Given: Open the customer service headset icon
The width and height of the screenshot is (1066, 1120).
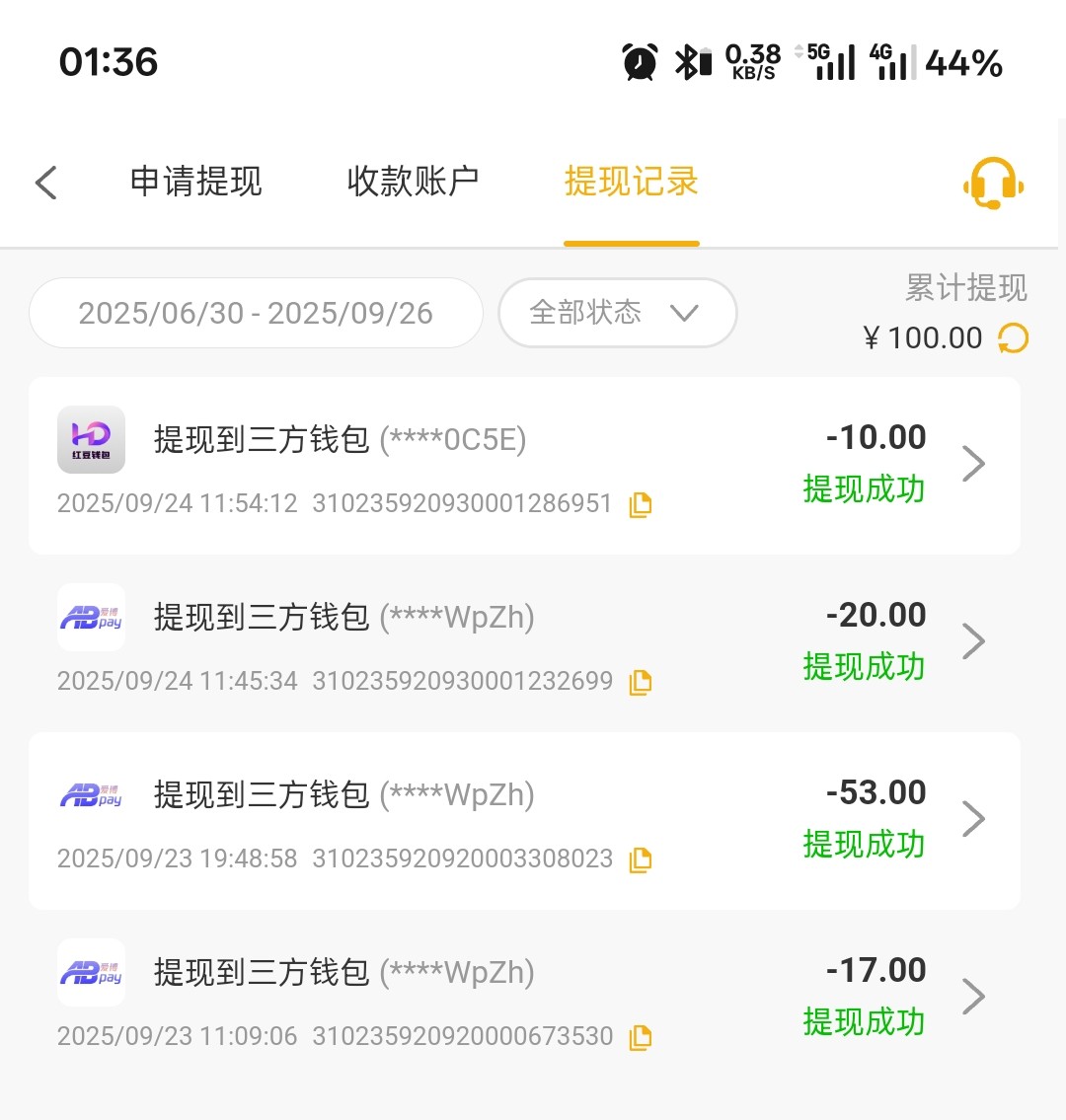Looking at the screenshot, I should tap(993, 183).
